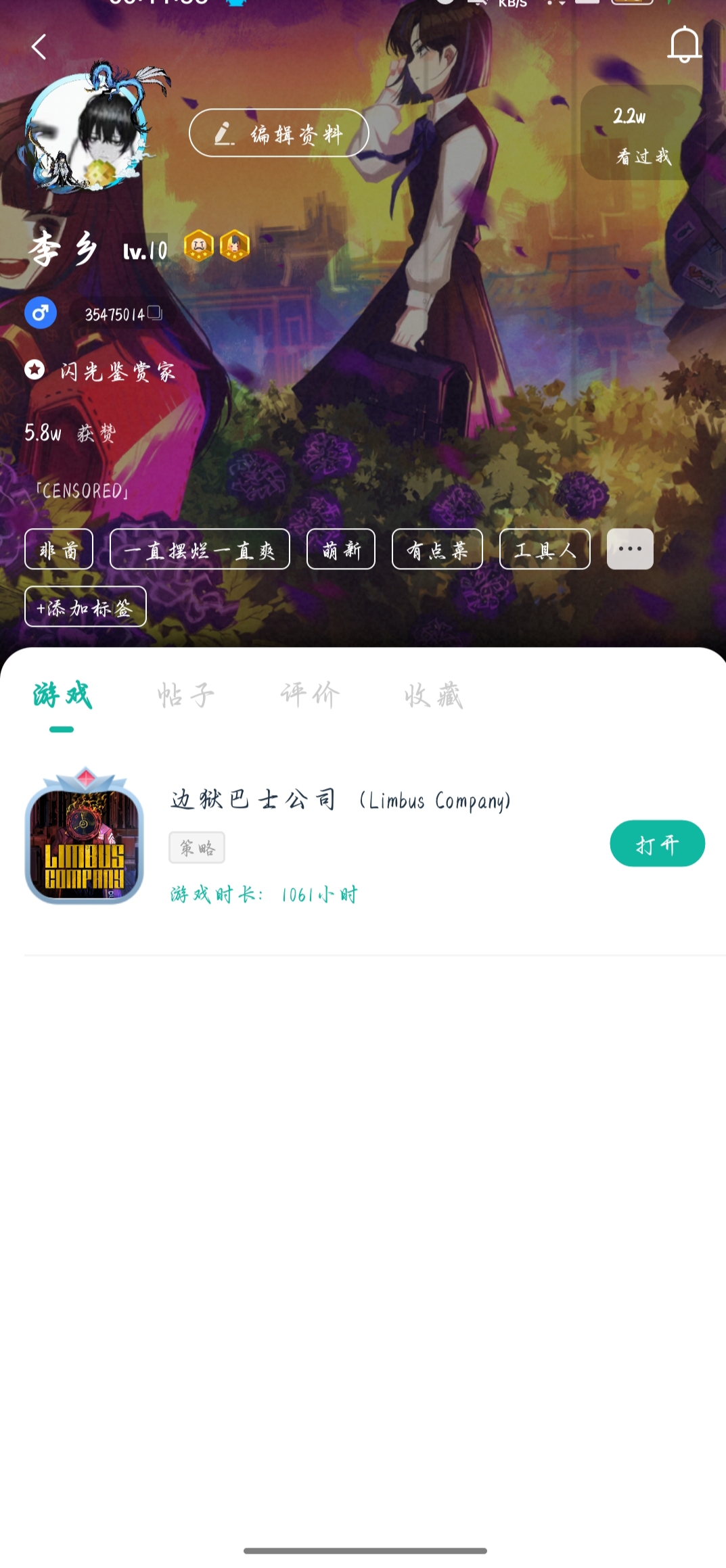The image size is (726, 1568).
Task: Go back using the top-left arrow
Action: (x=39, y=47)
